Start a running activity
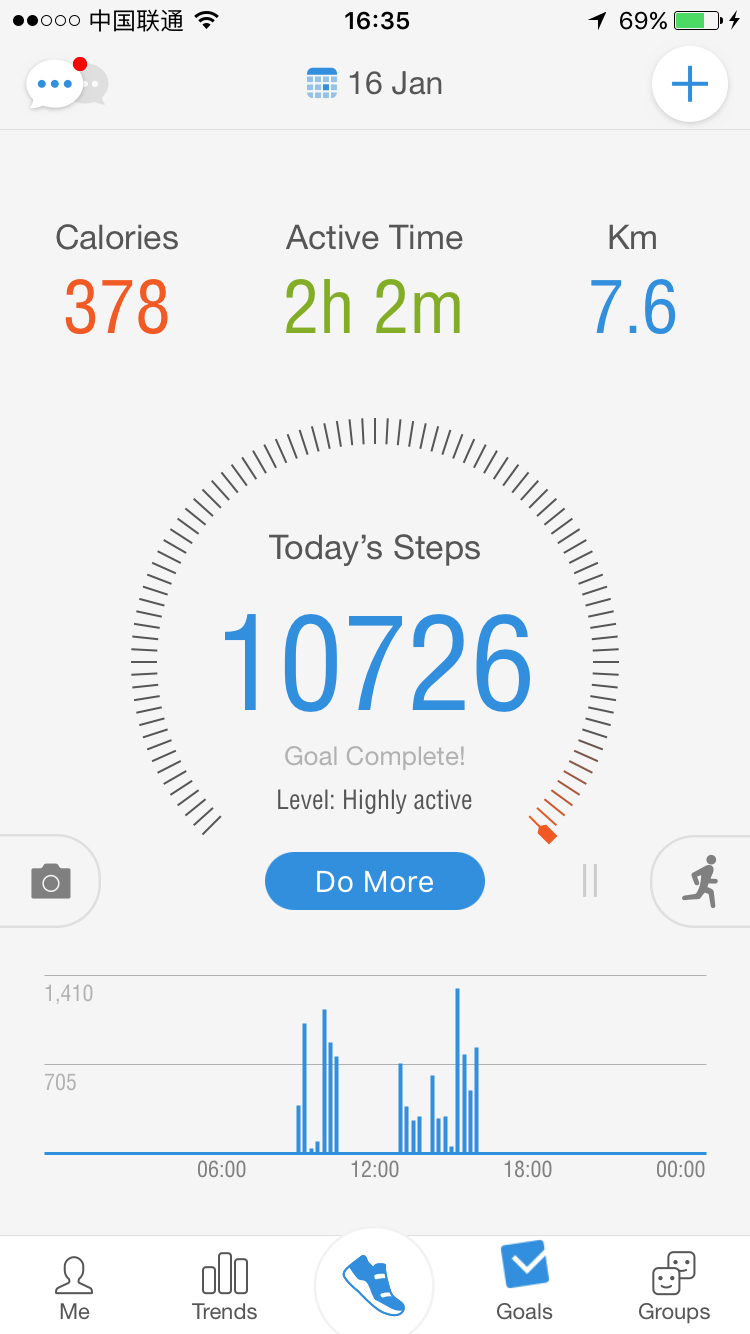This screenshot has width=750, height=1334. pyautogui.click(x=702, y=882)
